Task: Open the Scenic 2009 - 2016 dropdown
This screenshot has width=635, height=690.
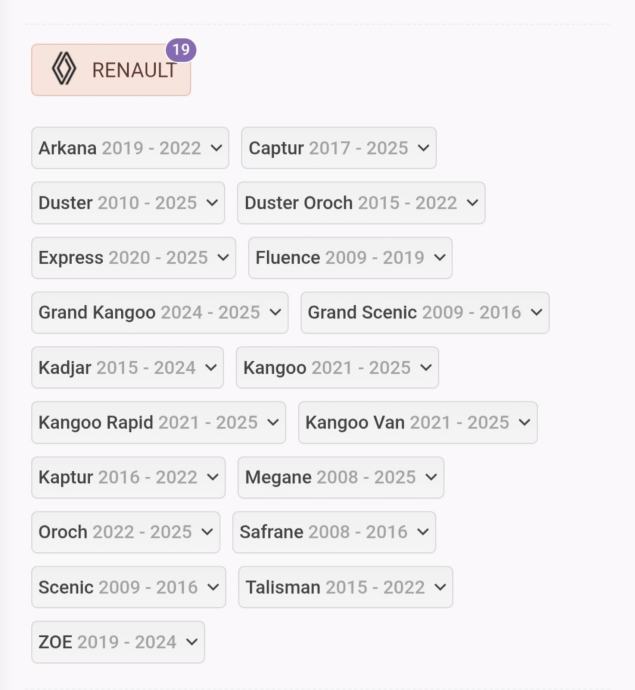Action: (128, 587)
